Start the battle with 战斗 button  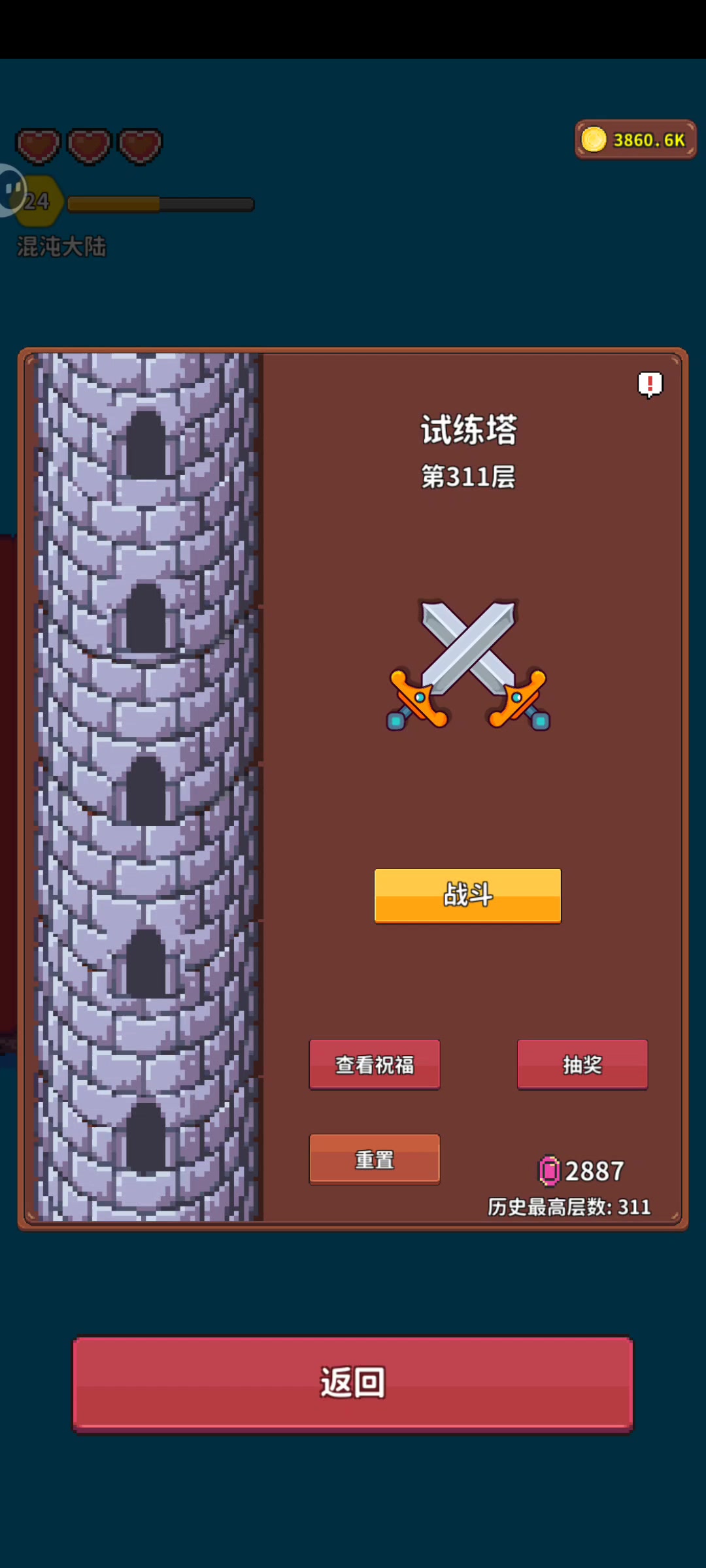tap(467, 895)
